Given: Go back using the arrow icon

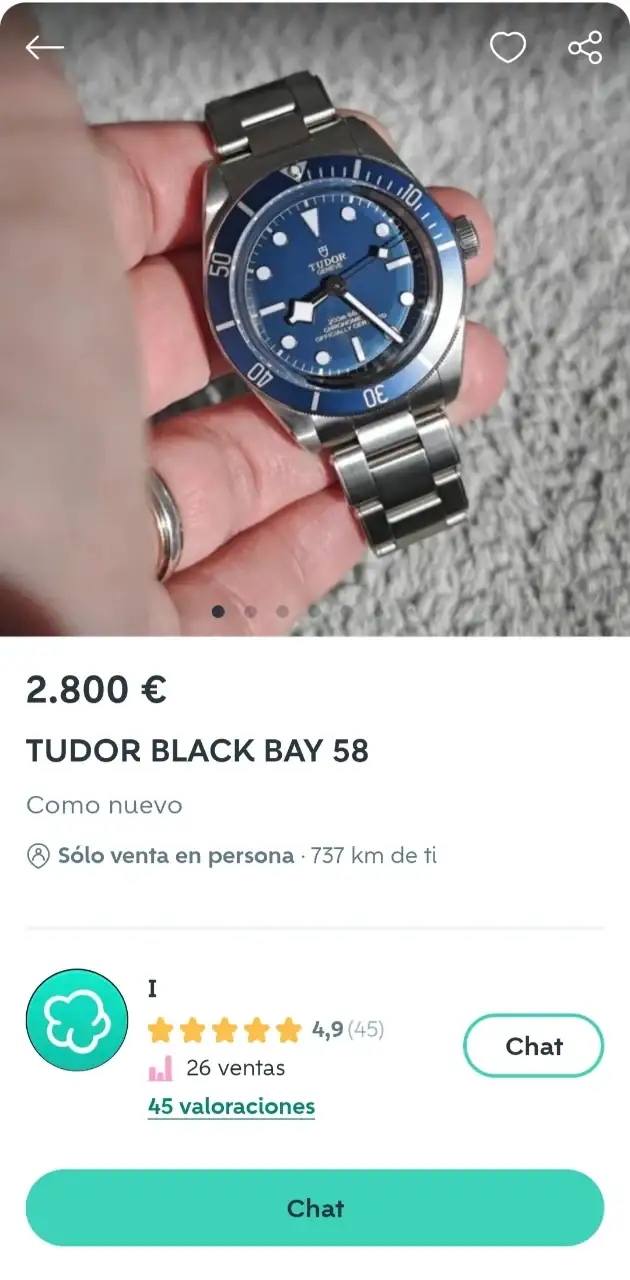Looking at the screenshot, I should (x=44, y=47).
